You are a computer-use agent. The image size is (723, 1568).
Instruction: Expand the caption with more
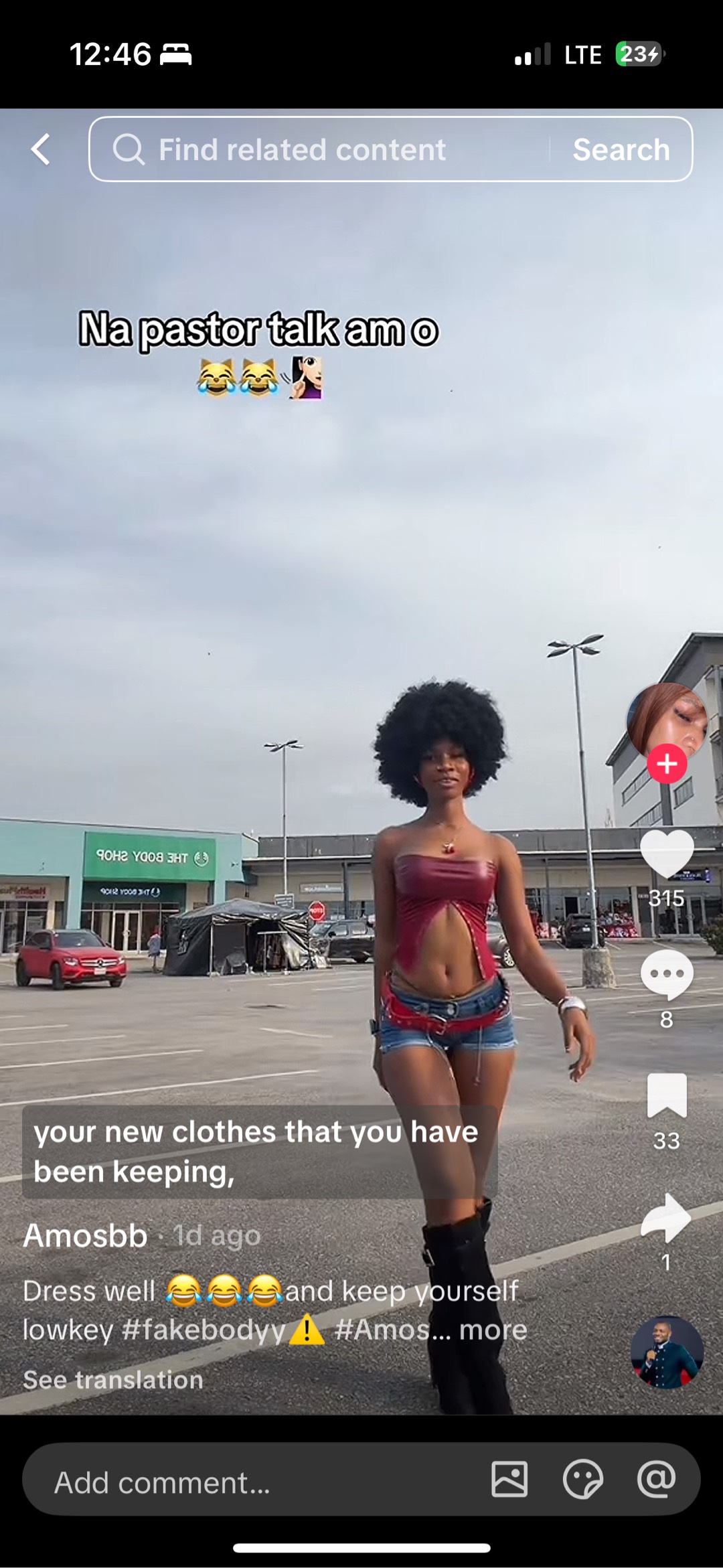(493, 1330)
